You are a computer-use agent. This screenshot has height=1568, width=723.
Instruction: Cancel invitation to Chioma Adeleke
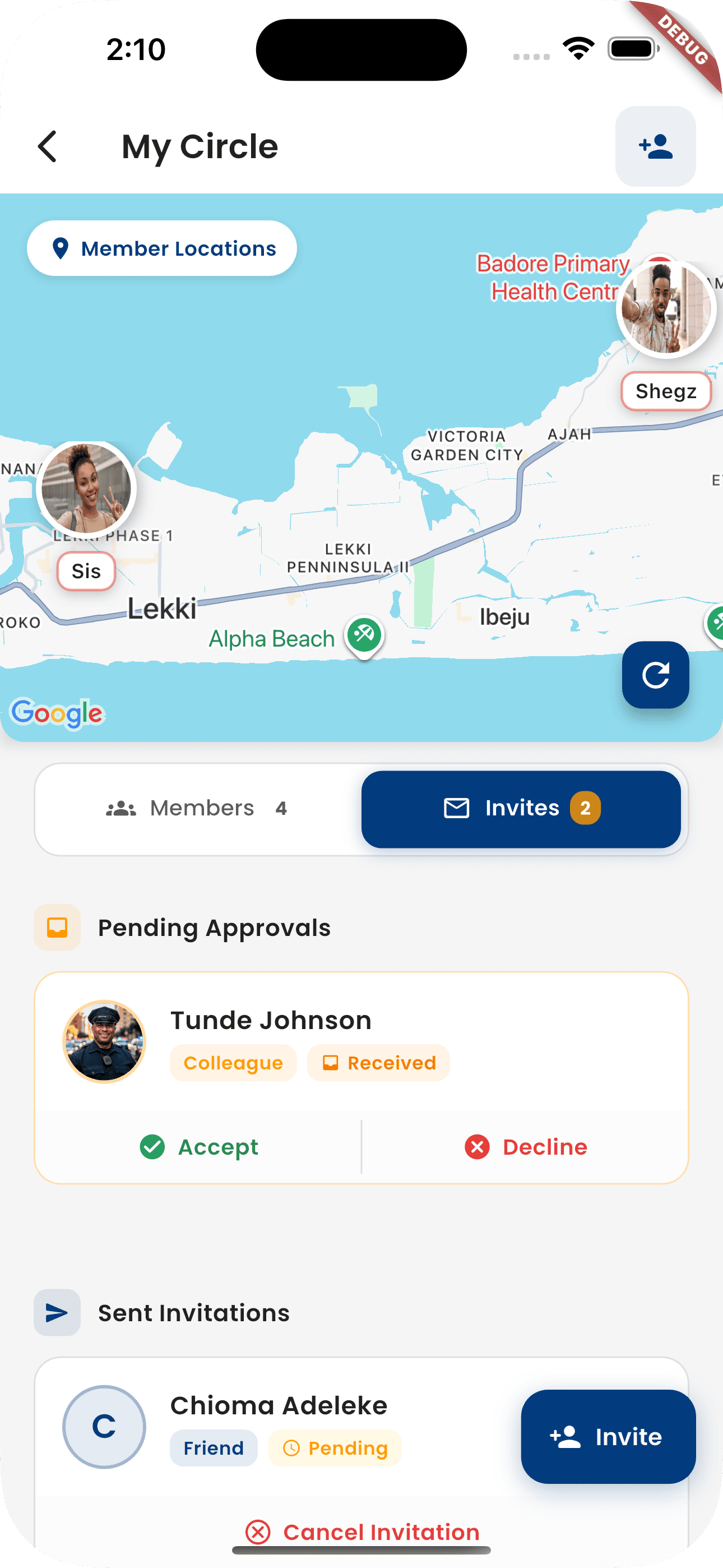[363, 1532]
